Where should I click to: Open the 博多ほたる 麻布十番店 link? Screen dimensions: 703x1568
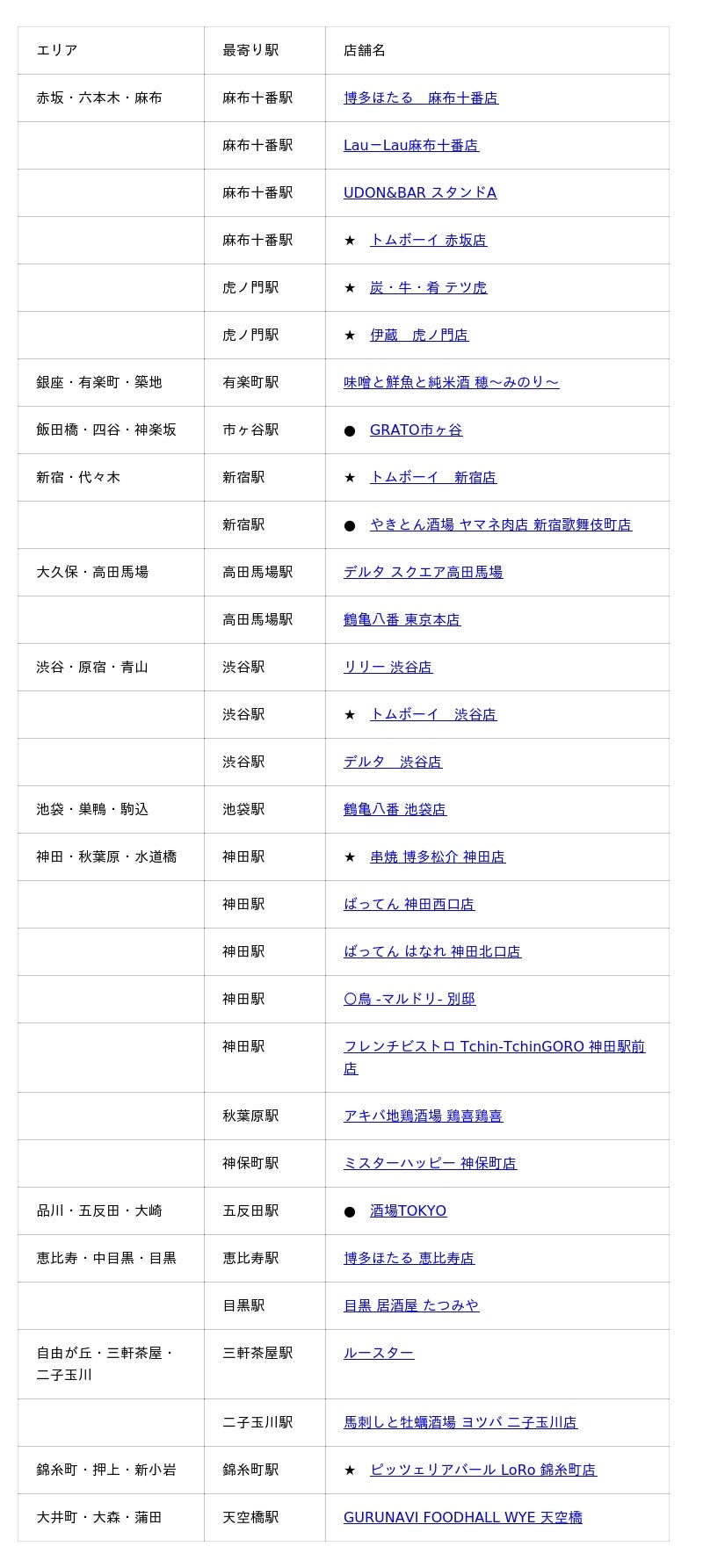coord(421,98)
